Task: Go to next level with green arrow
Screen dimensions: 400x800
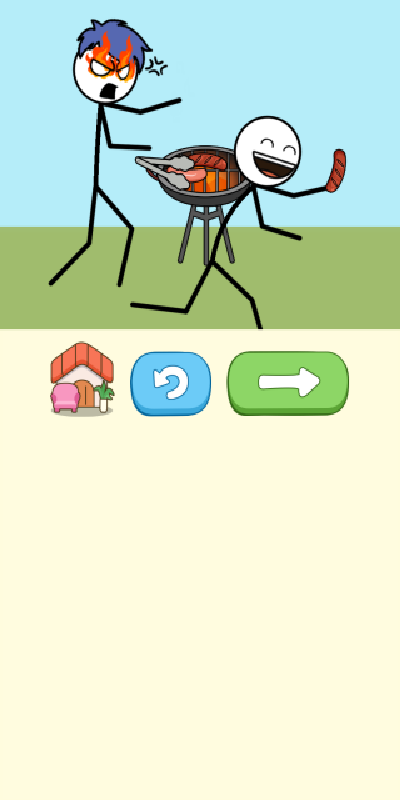Action: (x=288, y=383)
